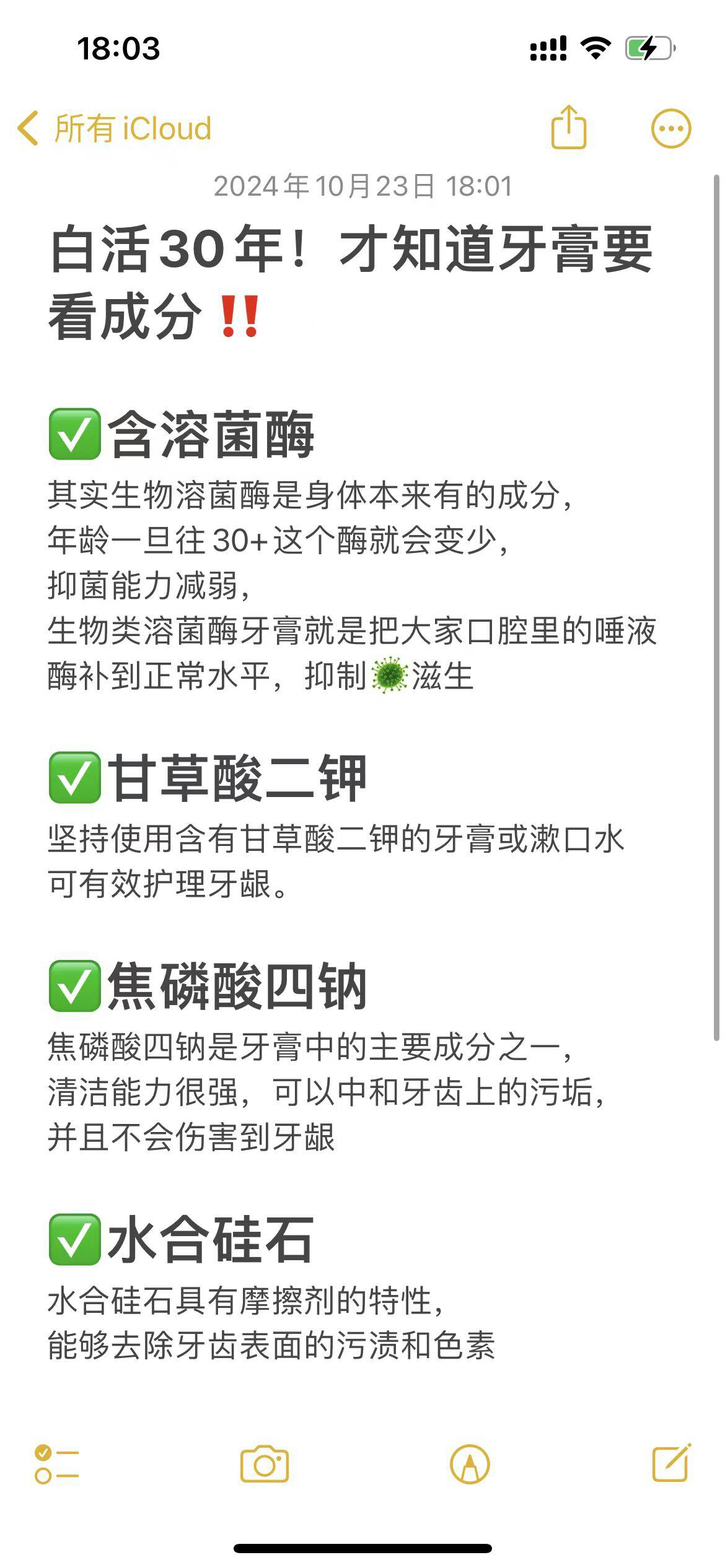Open the camera attachment options
Image resolution: width=725 pixels, height=1568 pixels.
coord(265,1464)
